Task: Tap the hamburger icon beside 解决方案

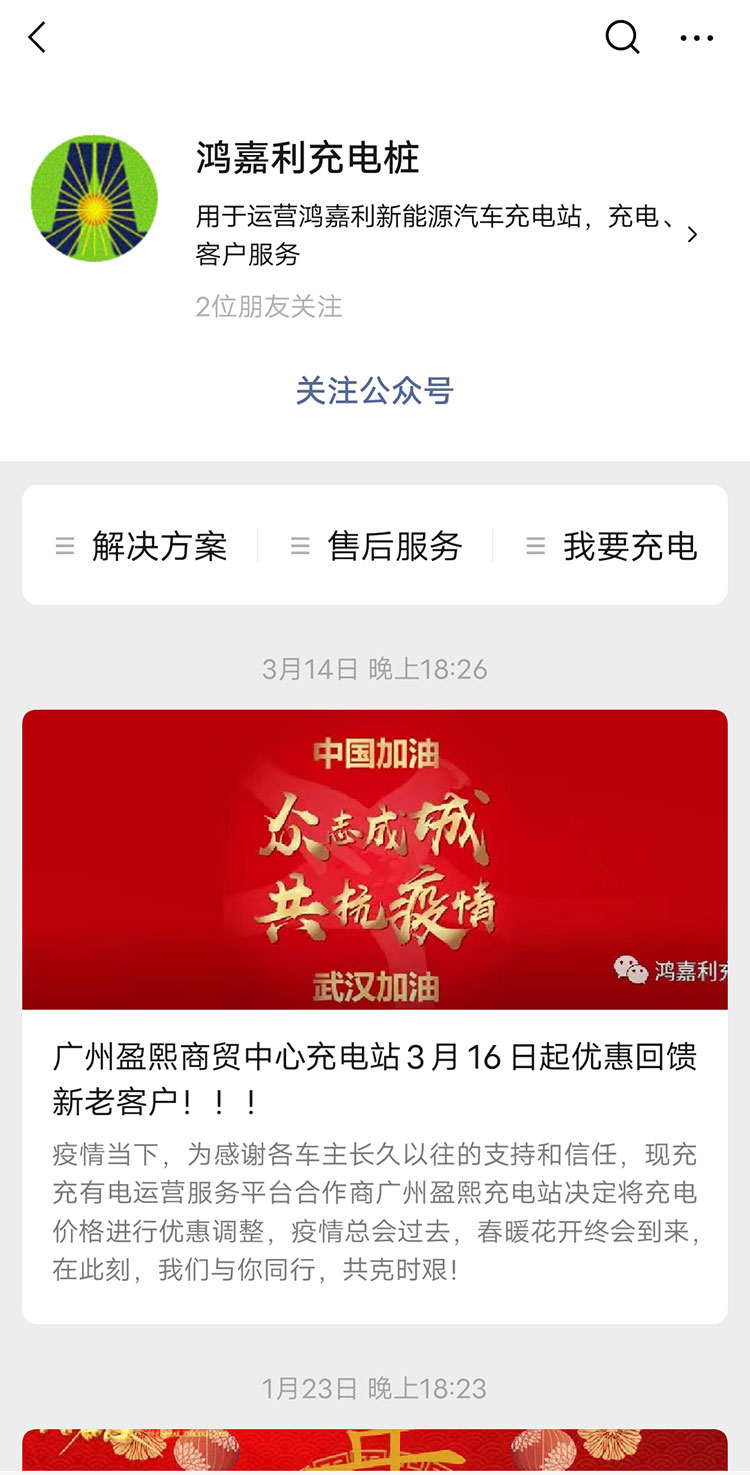Action: 64,546
